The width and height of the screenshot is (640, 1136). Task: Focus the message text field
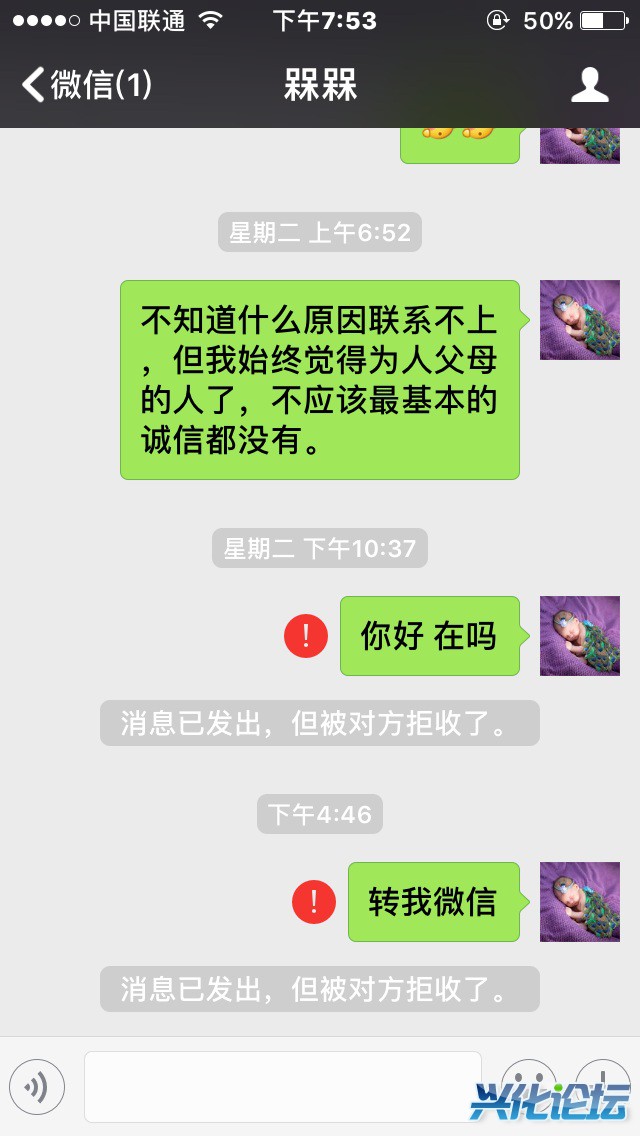(282, 1087)
